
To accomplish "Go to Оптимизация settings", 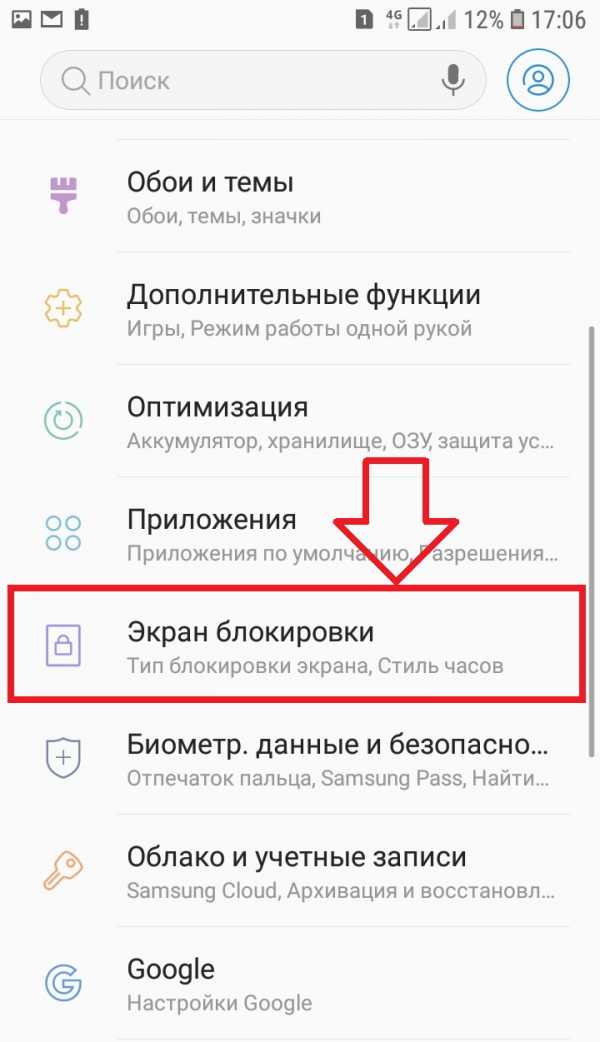I will (300, 421).
